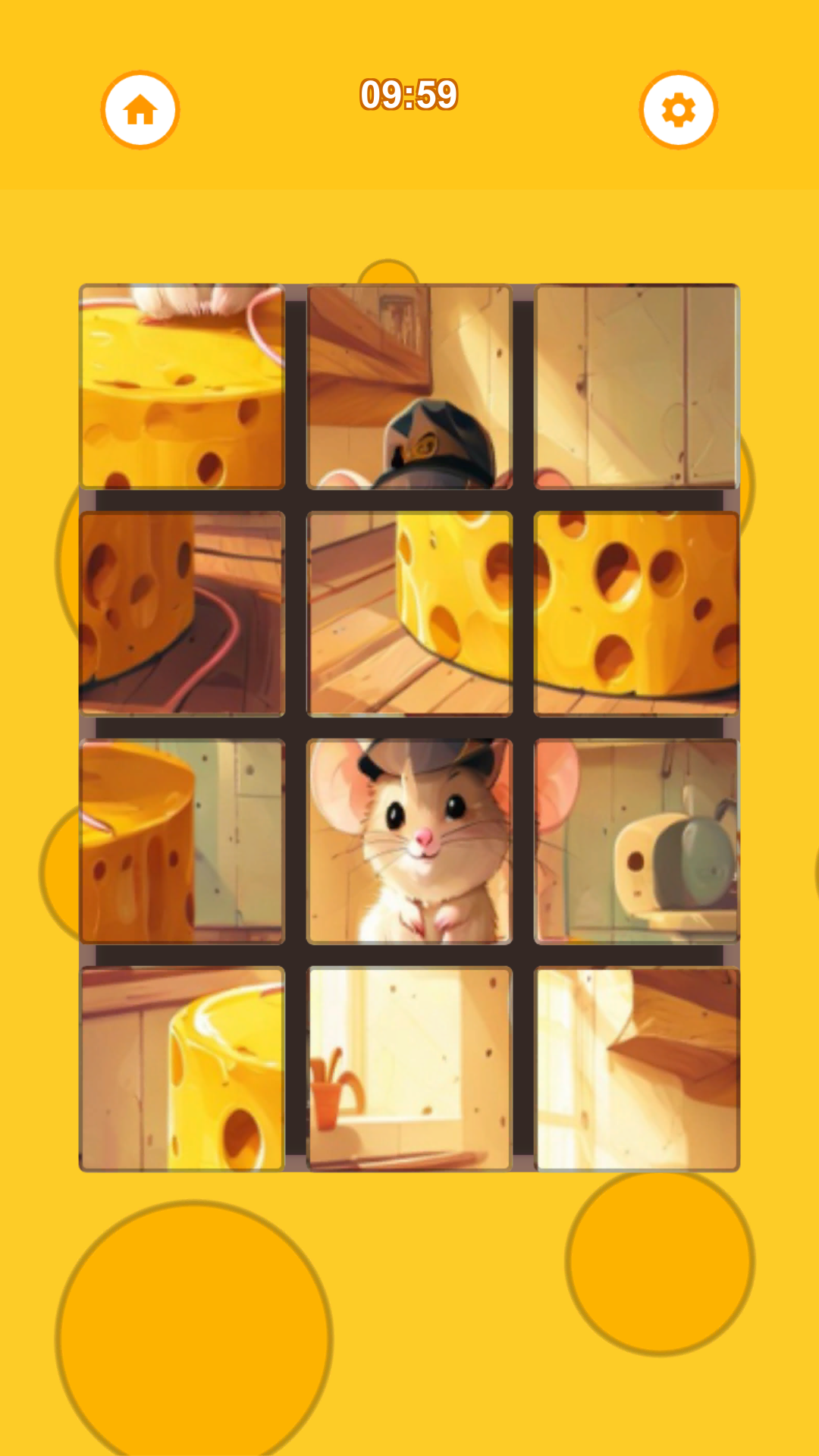Select the tile with mouse feet on cheese
This screenshot has height=1456, width=819.
[x=182, y=386]
